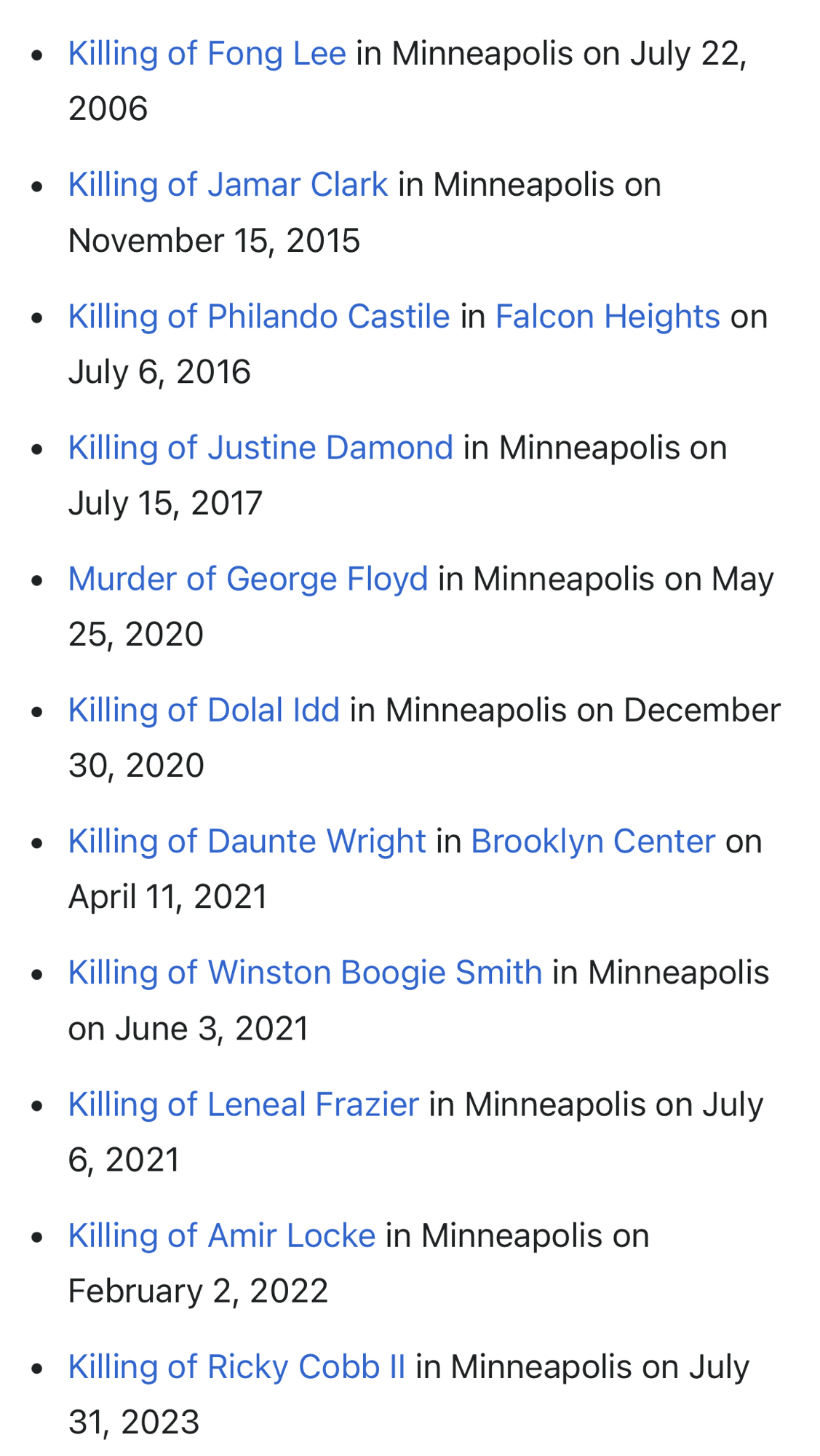
Task: Open the Falcon Heights link
Action: click(608, 317)
